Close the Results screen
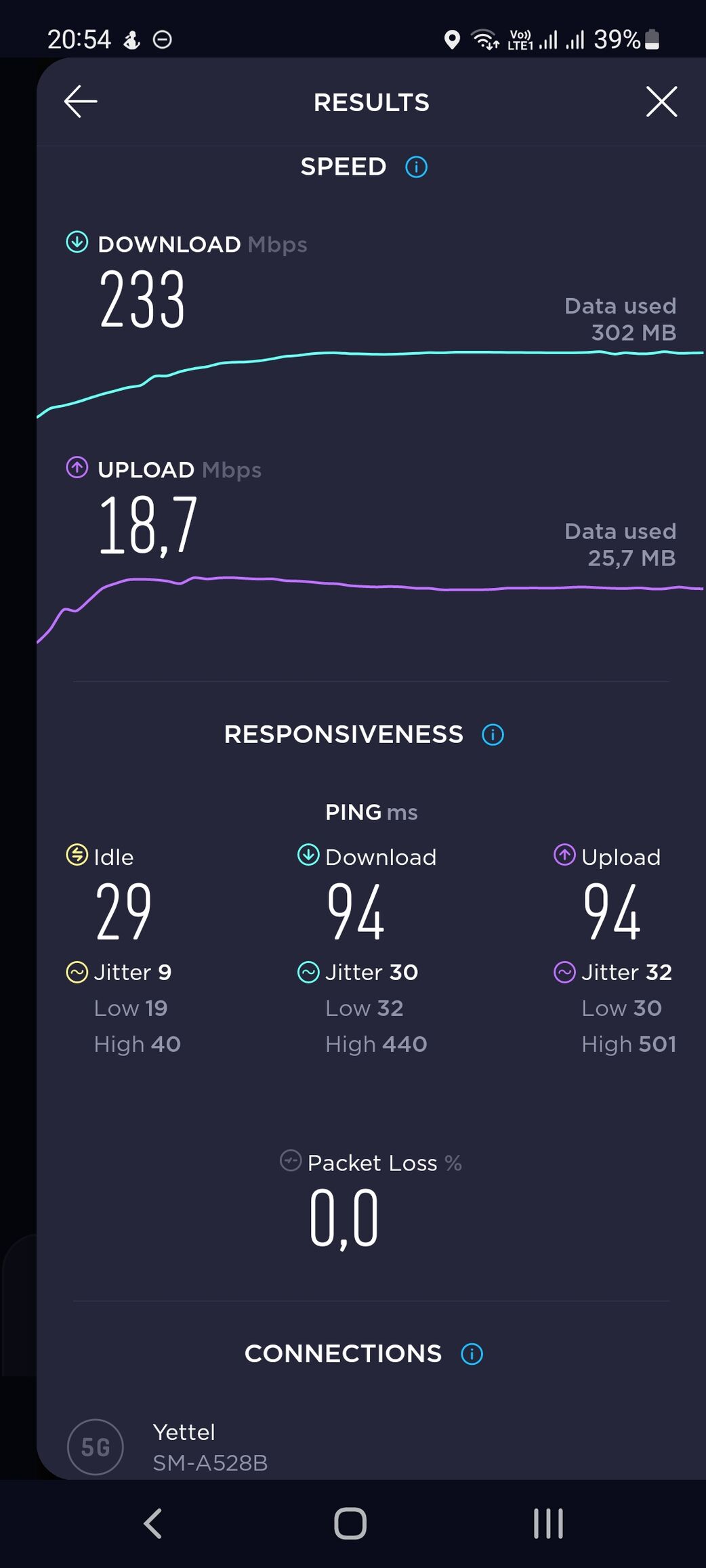The height and width of the screenshot is (1568, 706). [661, 102]
